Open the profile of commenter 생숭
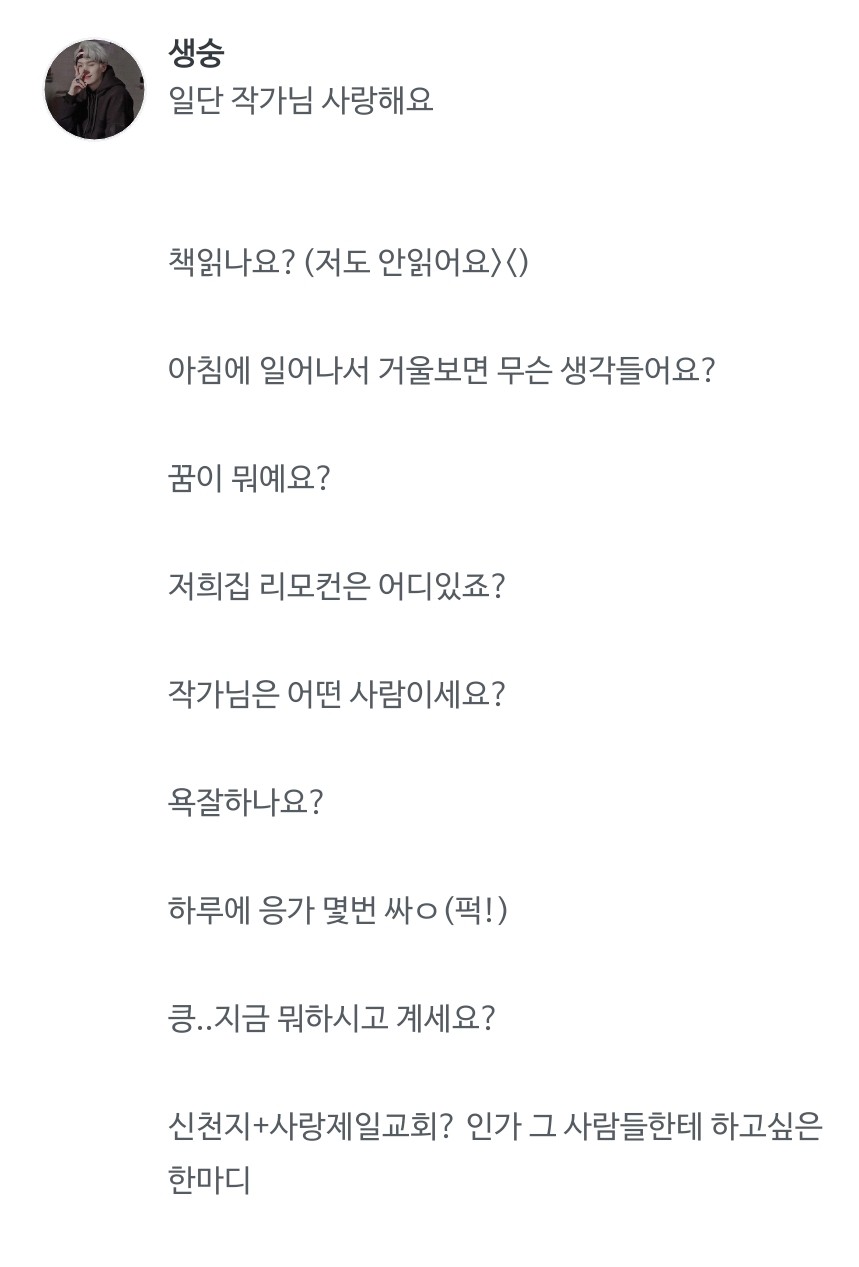 [x=196, y=55]
